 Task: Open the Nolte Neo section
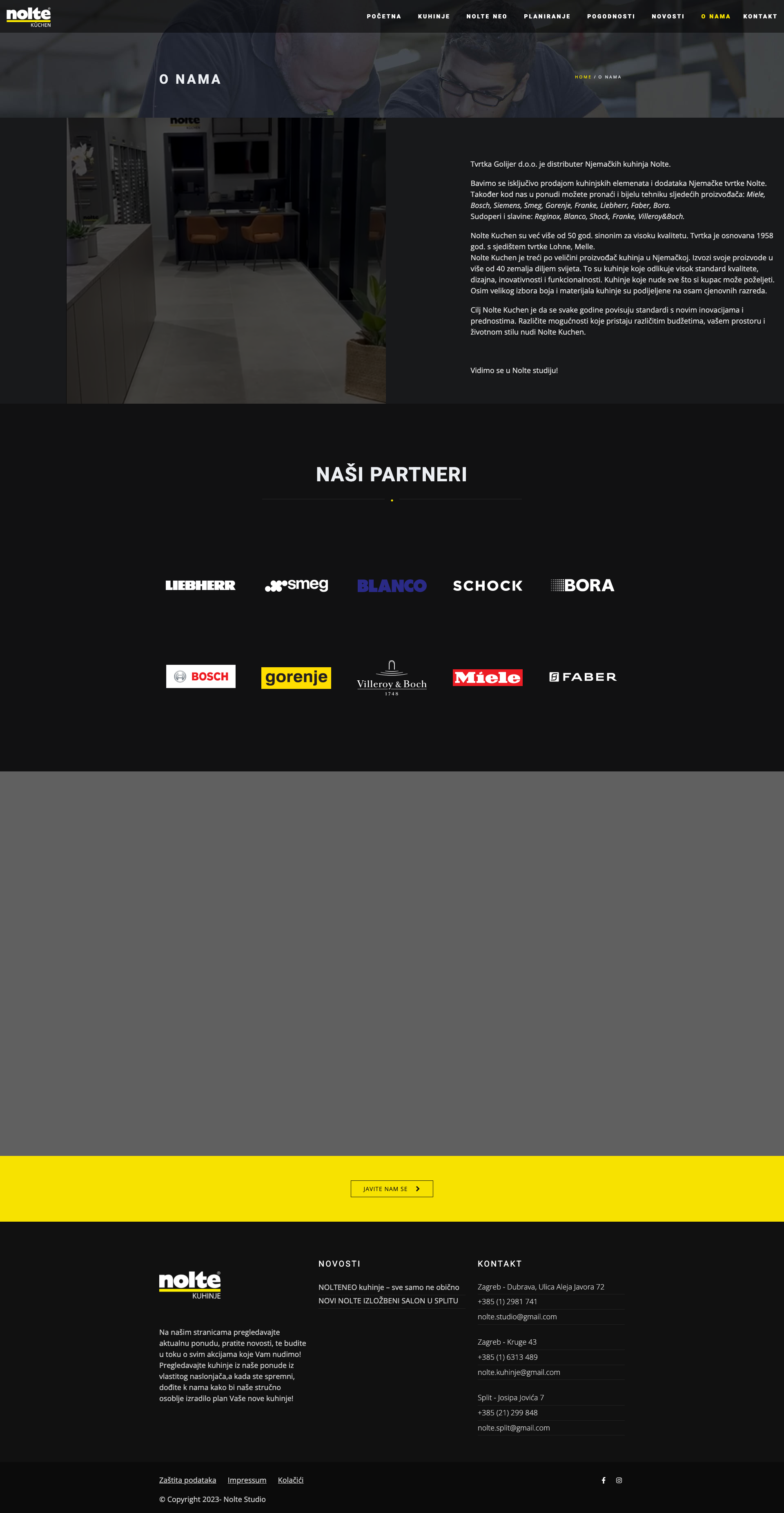click(486, 16)
